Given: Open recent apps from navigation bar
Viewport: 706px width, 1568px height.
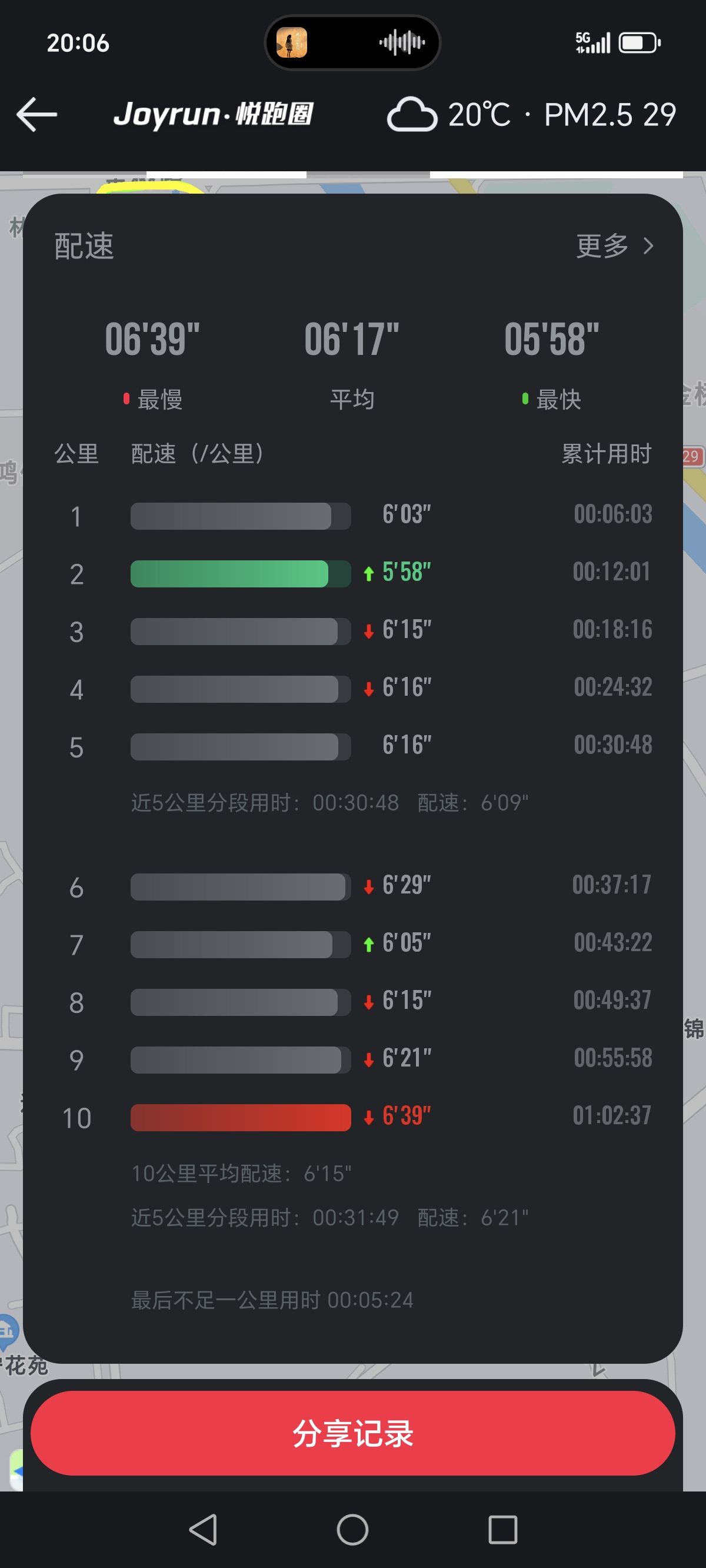Looking at the screenshot, I should pos(502,1530).
